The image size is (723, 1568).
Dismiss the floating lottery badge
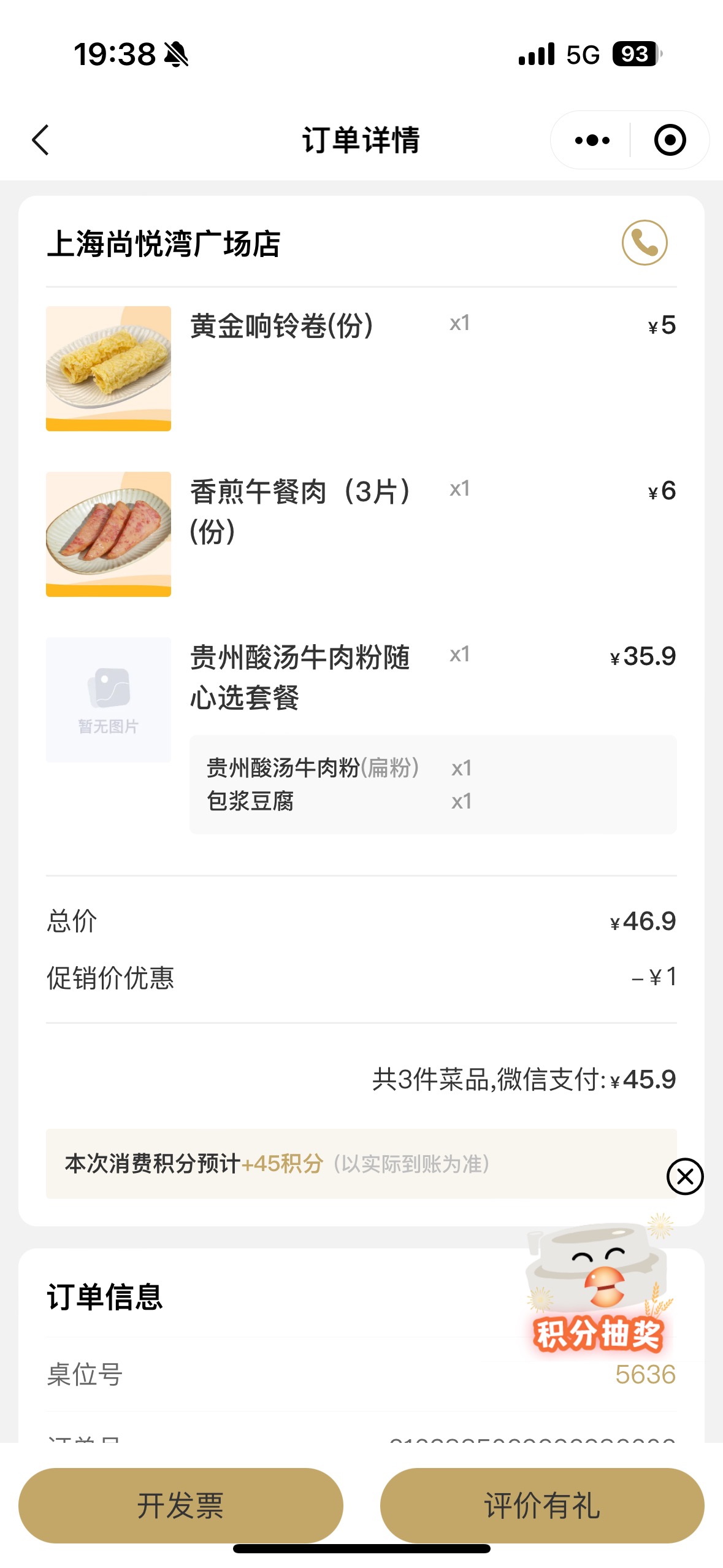coord(685,1176)
